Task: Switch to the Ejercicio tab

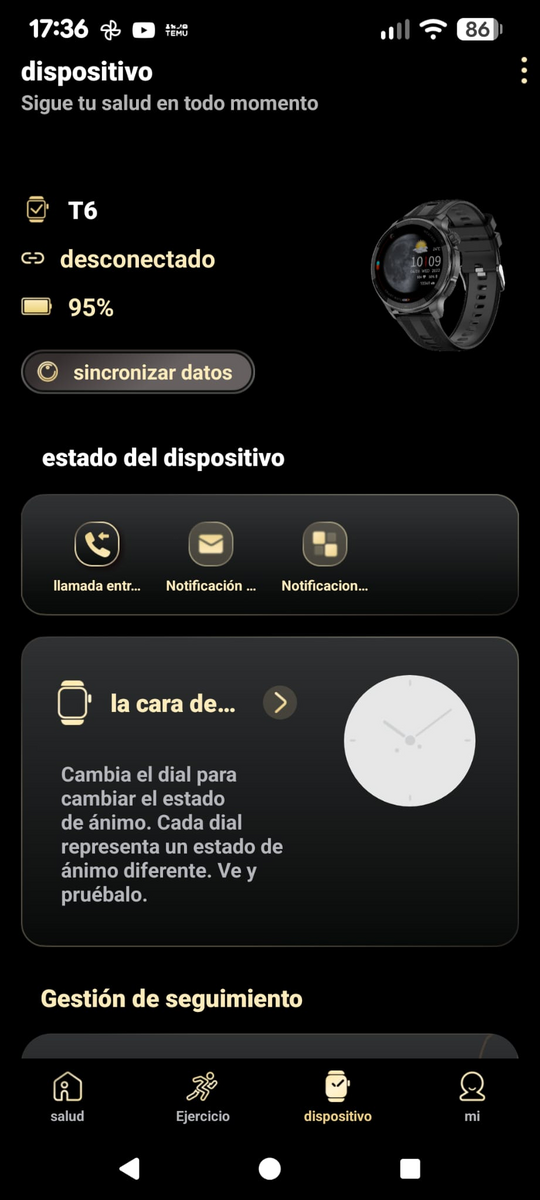Action: pos(201,1097)
